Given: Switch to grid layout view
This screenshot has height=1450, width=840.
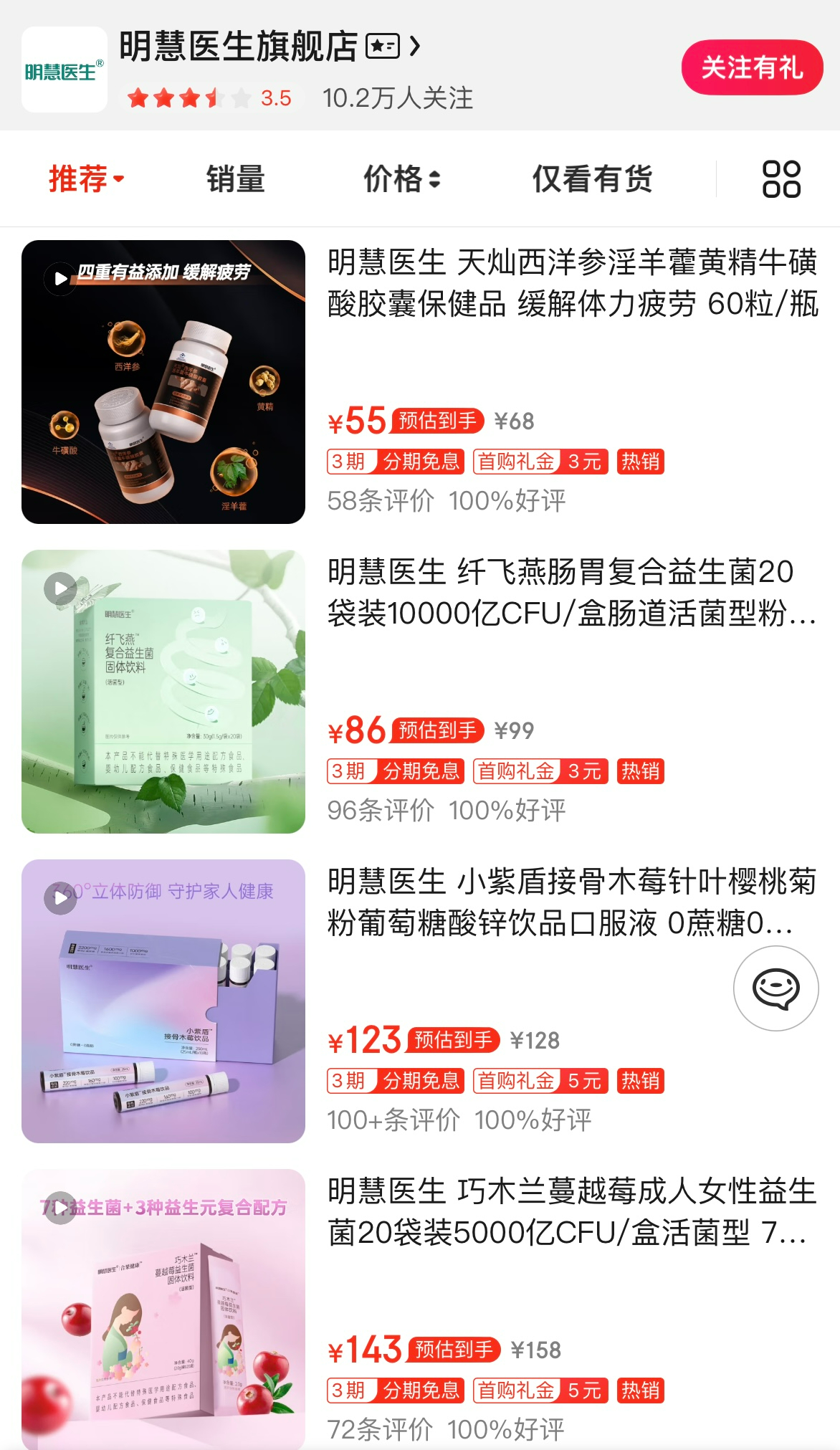Looking at the screenshot, I should (781, 178).
